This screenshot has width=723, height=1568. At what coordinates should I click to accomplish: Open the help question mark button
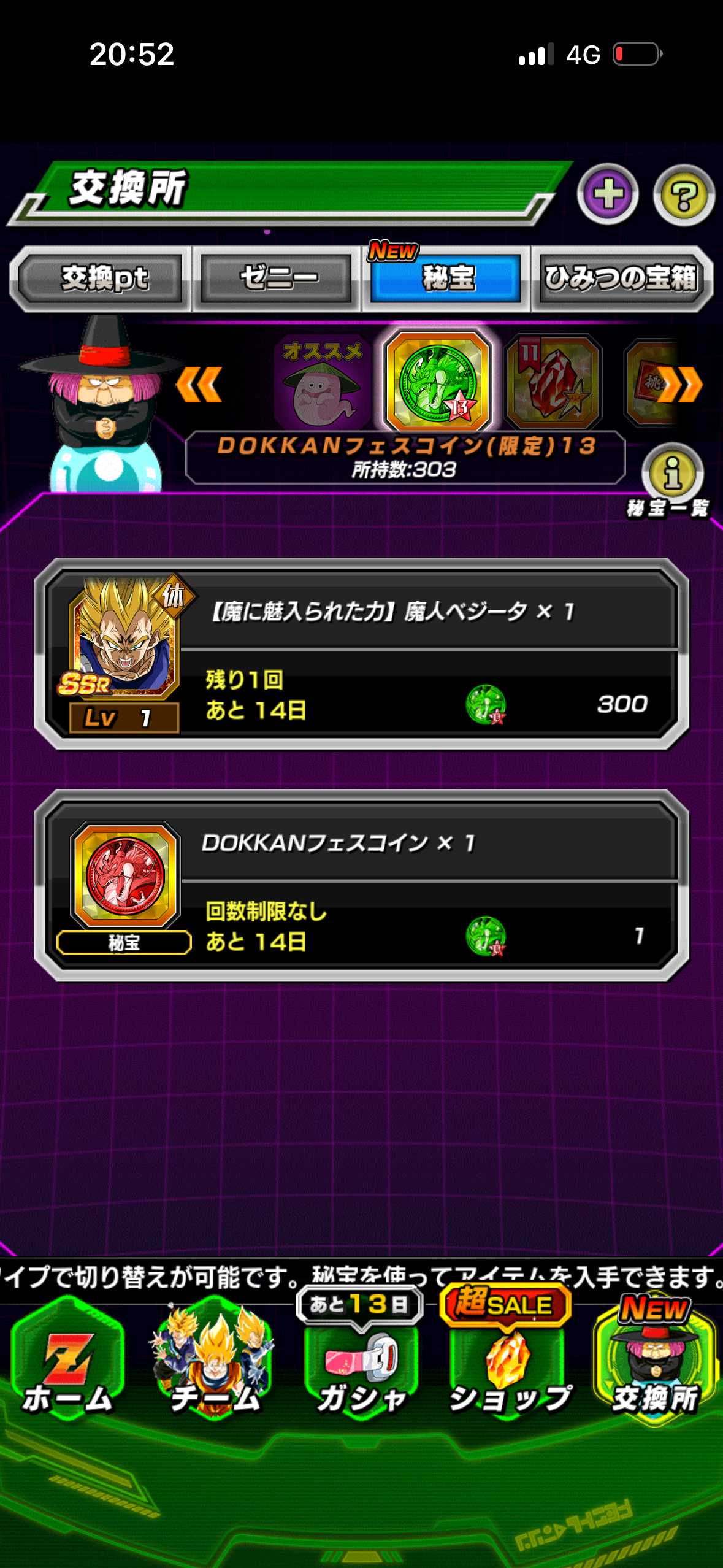coord(684,196)
